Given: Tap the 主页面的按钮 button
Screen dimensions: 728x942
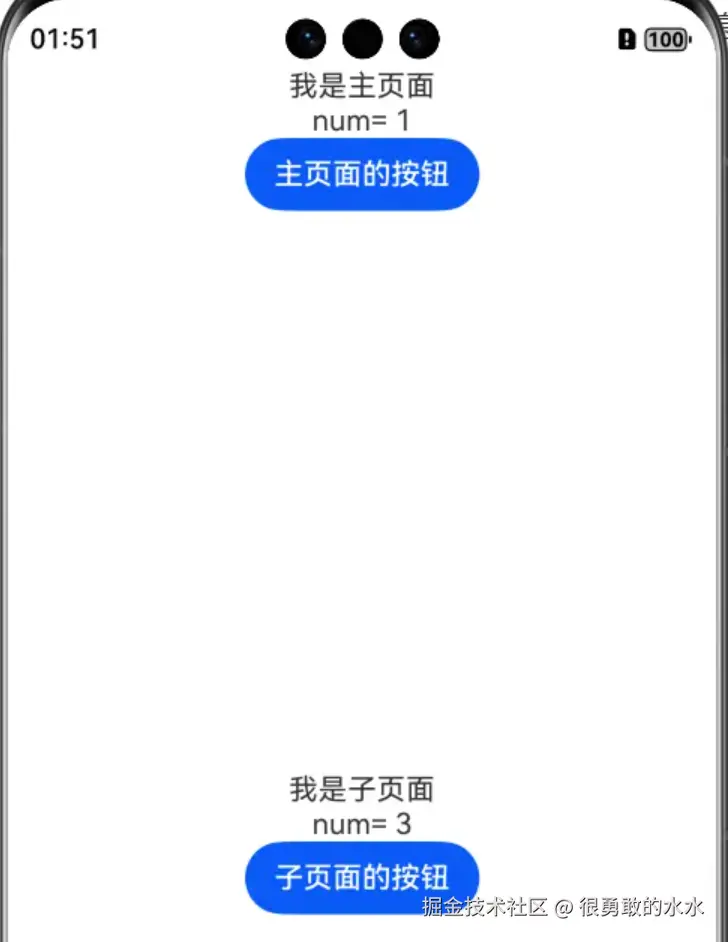Looking at the screenshot, I should [x=362, y=174].
